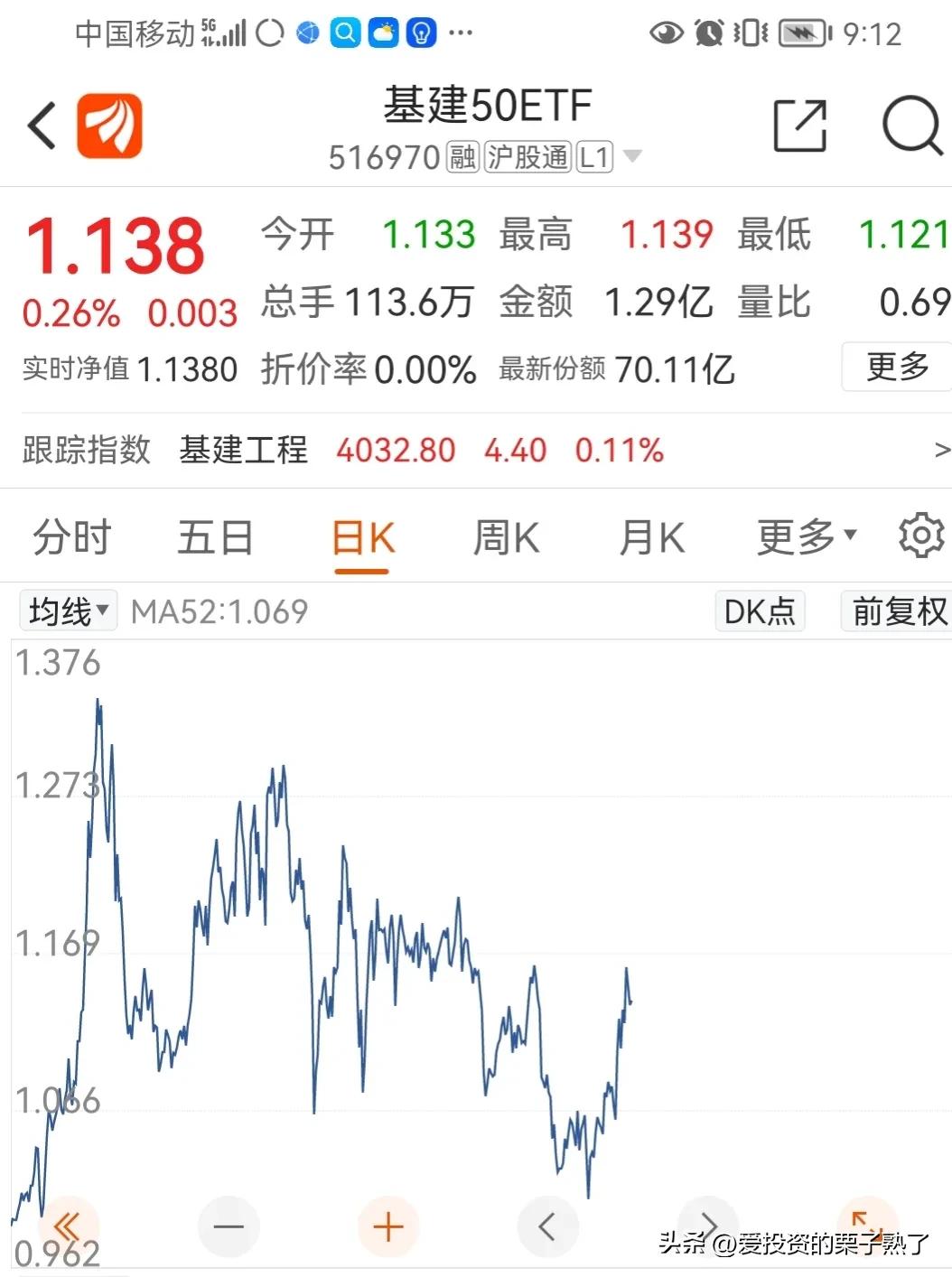Zoom out chart with minus icon
952x1277 pixels.
point(229,1226)
